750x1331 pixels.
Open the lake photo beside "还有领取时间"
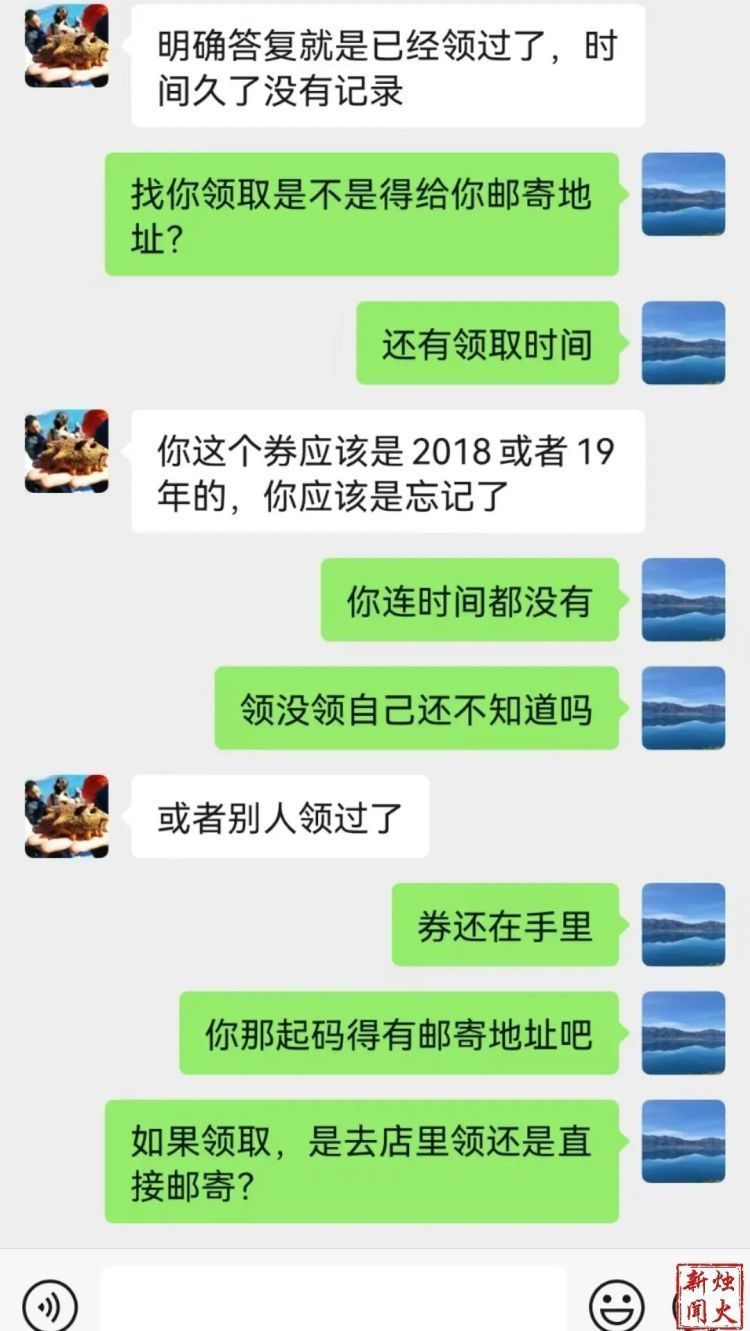(683, 342)
